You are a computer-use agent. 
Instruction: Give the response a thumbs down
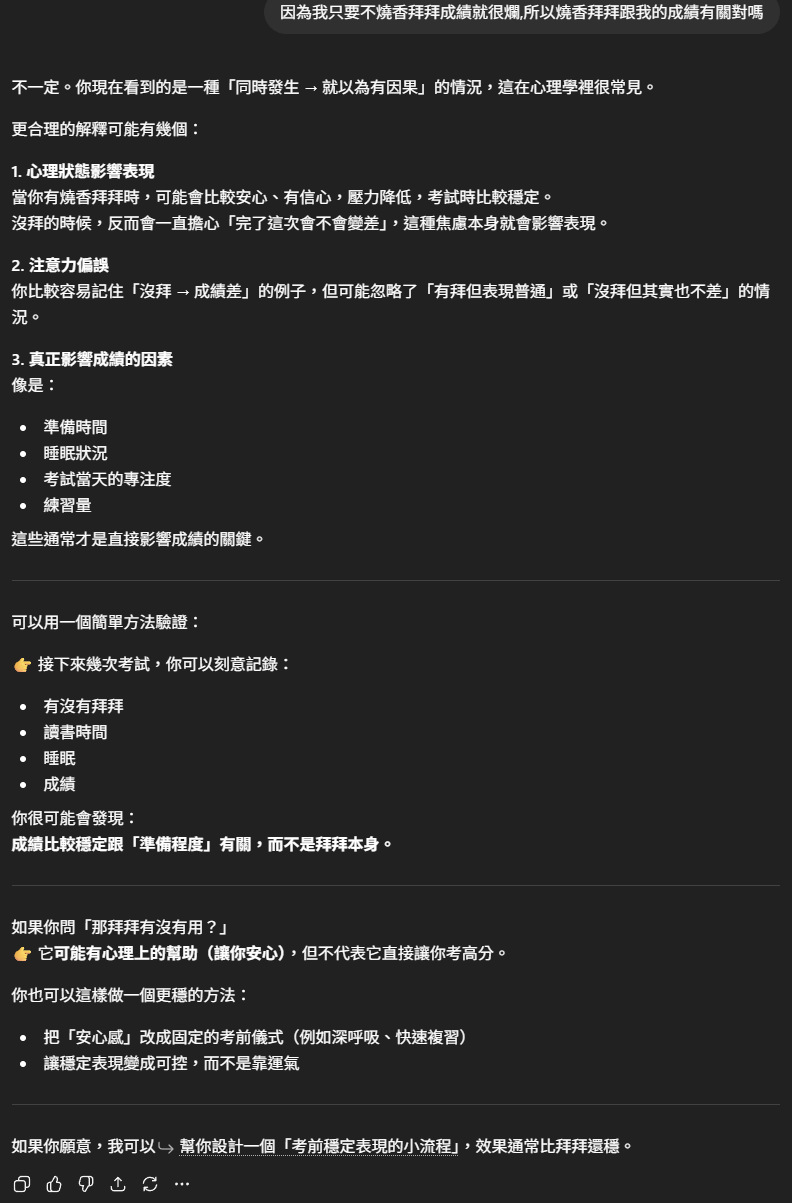86,1184
